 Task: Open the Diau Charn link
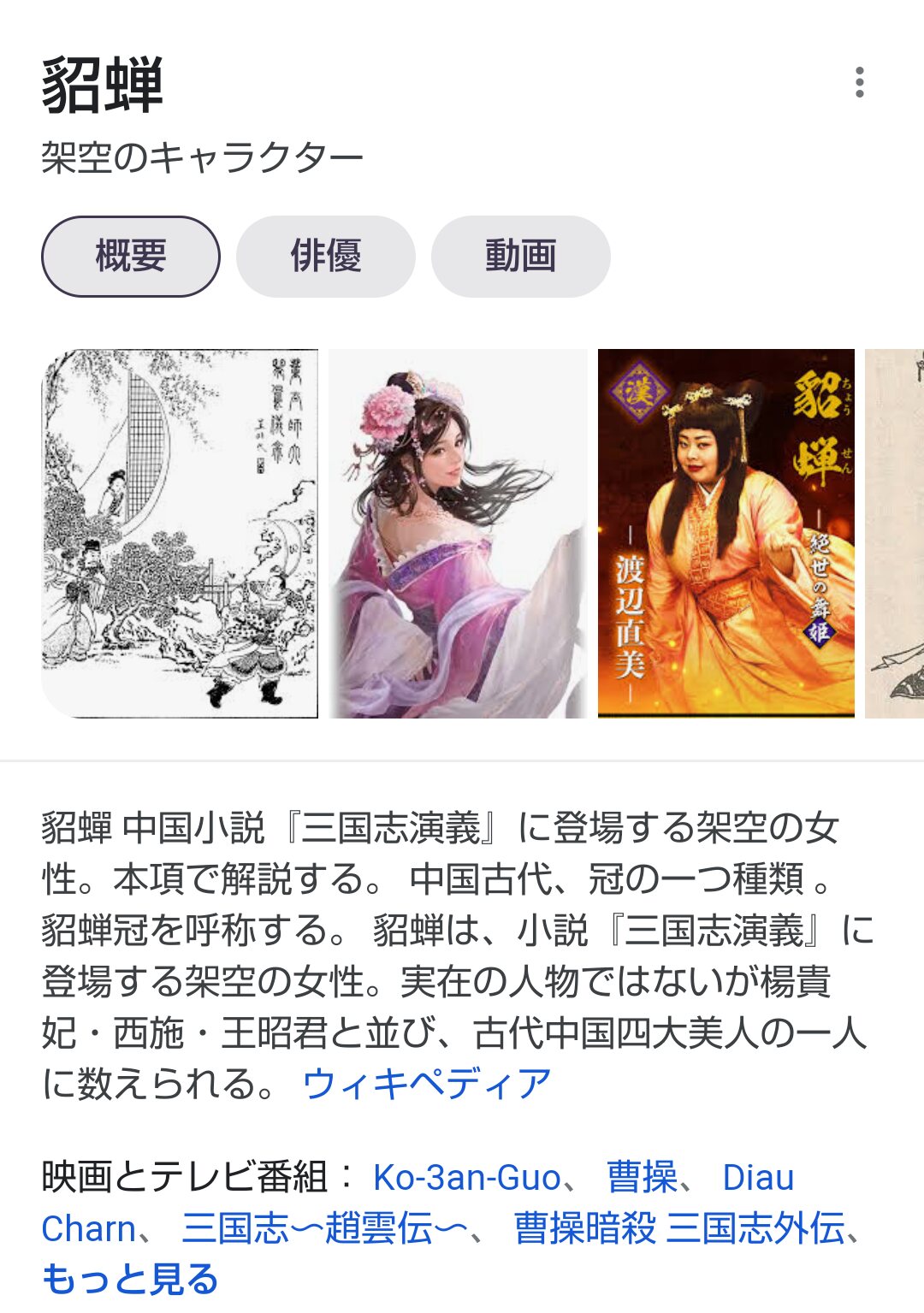pyautogui.click(x=758, y=1178)
